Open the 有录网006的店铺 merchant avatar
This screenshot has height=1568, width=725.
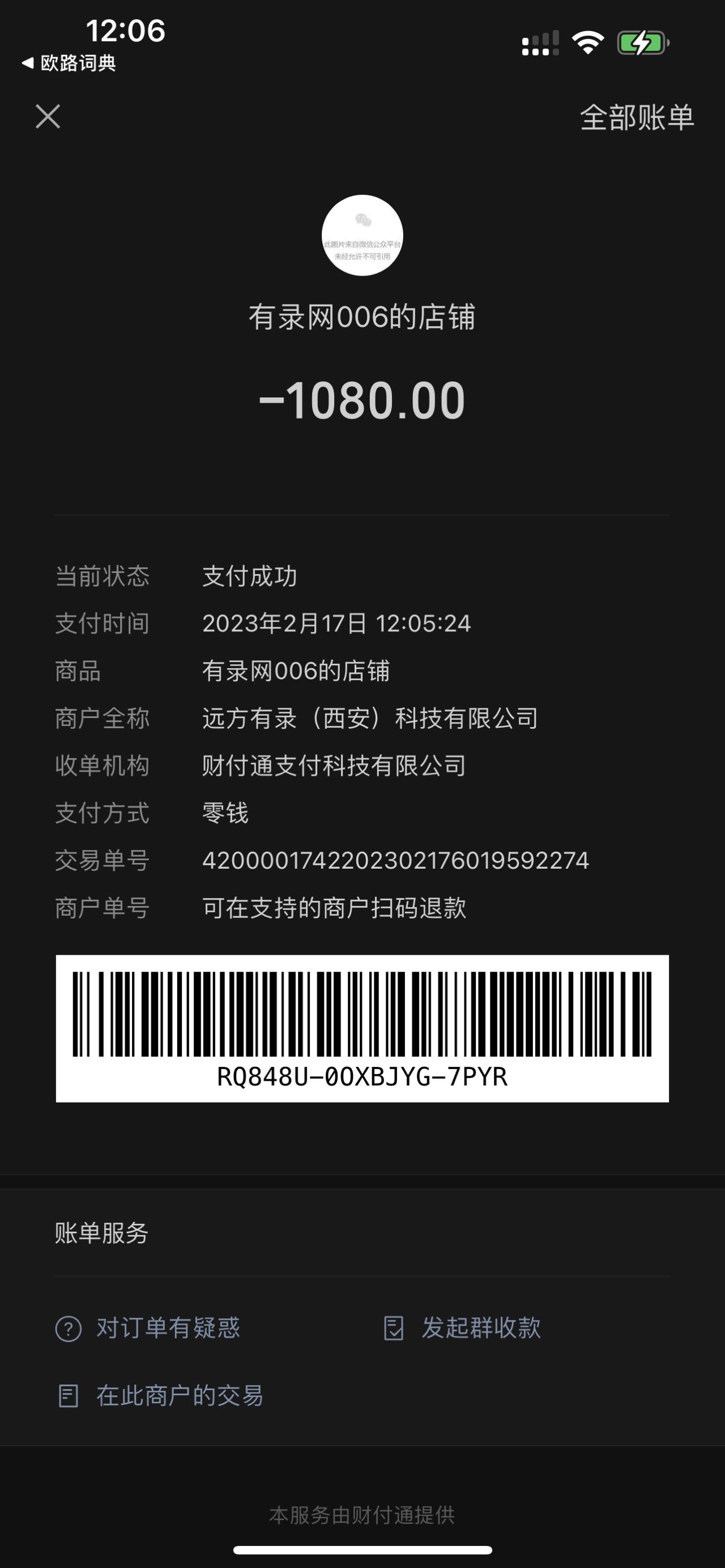coord(362,236)
